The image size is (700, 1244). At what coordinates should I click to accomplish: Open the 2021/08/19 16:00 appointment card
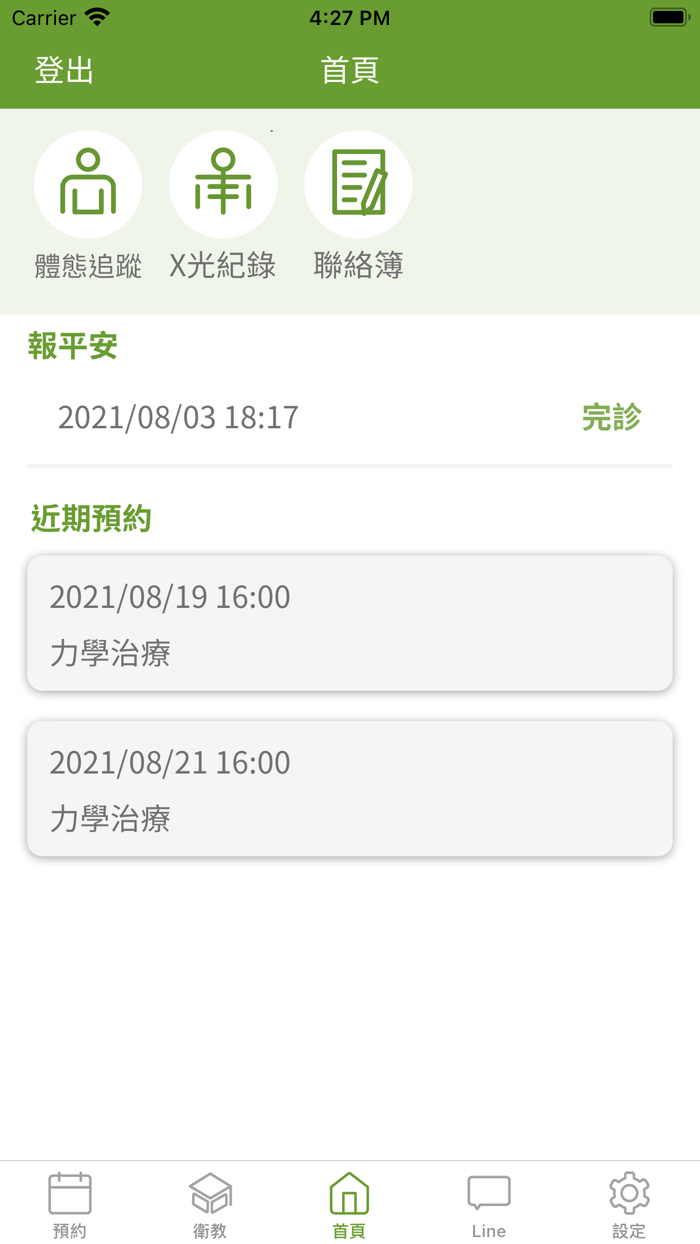350,623
